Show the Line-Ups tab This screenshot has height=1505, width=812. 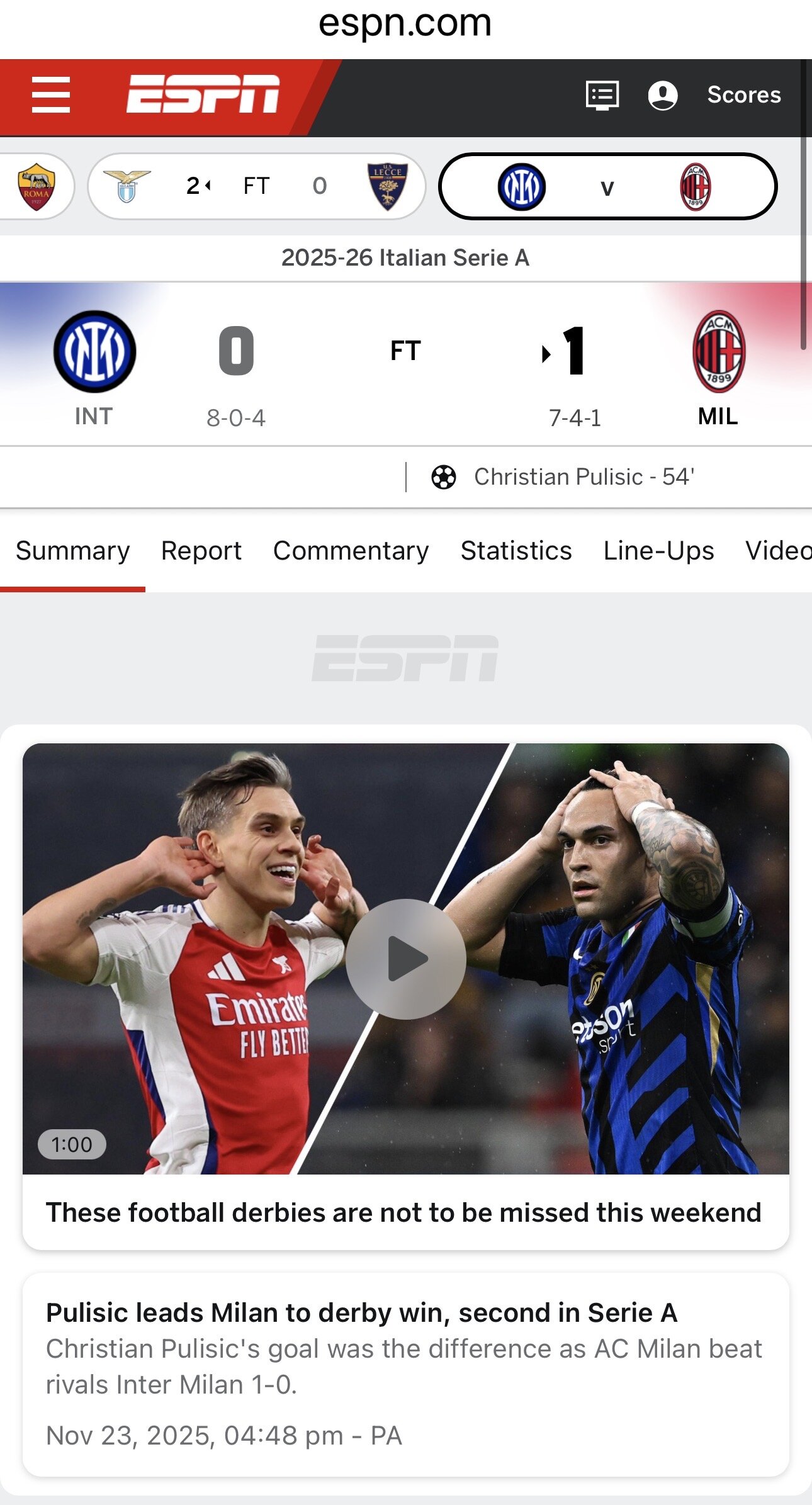658,551
